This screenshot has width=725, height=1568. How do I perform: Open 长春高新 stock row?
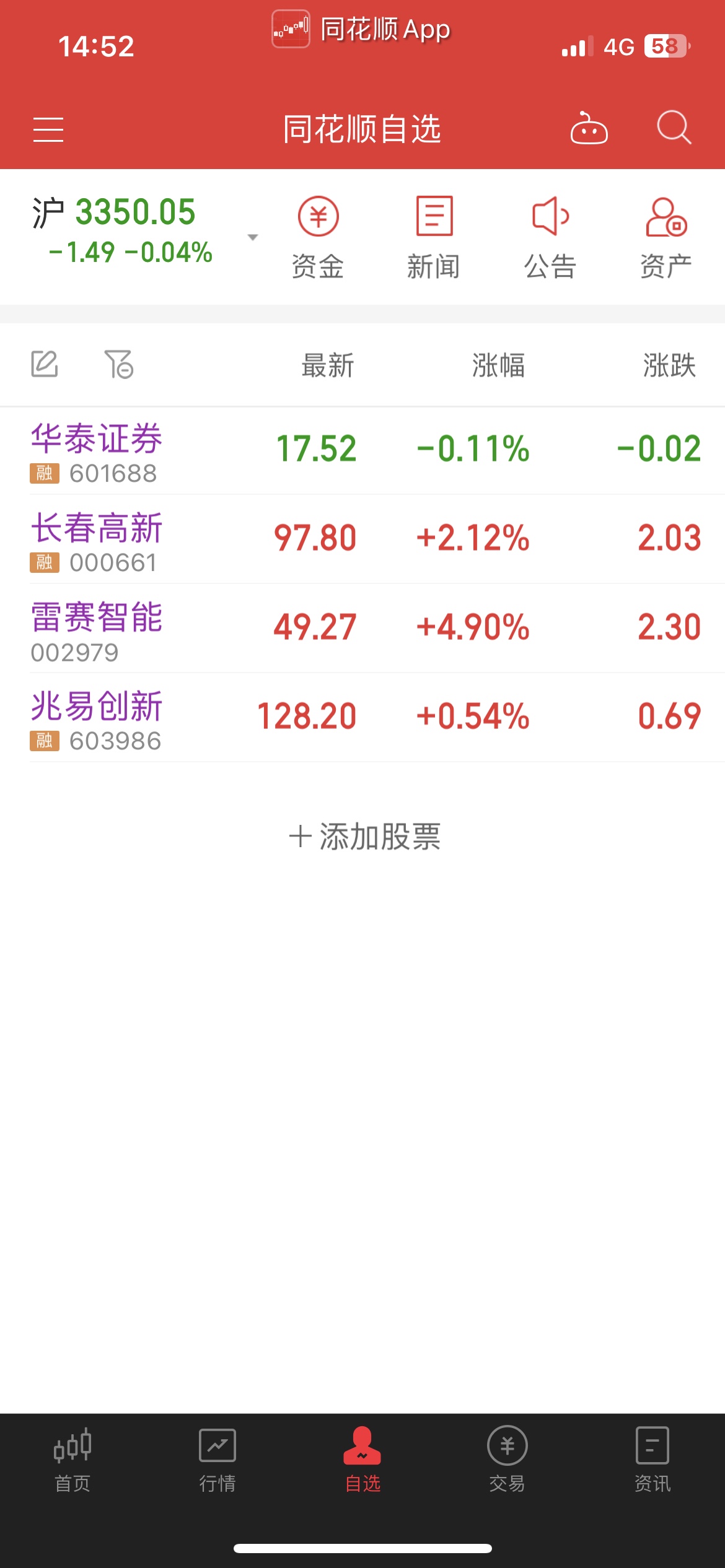362,539
